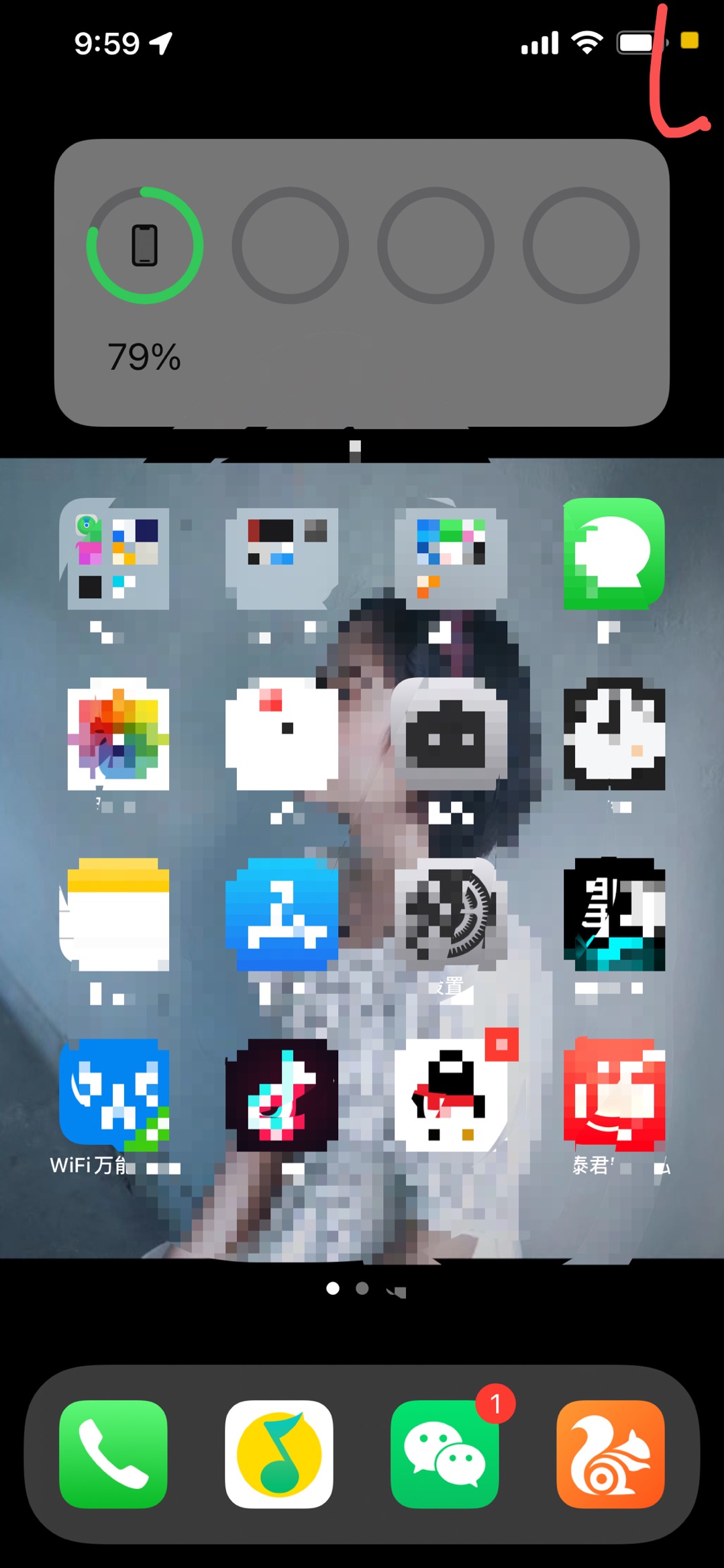Open the Photos app
The height and width of the screenshot is (1568, 724).
118,734
